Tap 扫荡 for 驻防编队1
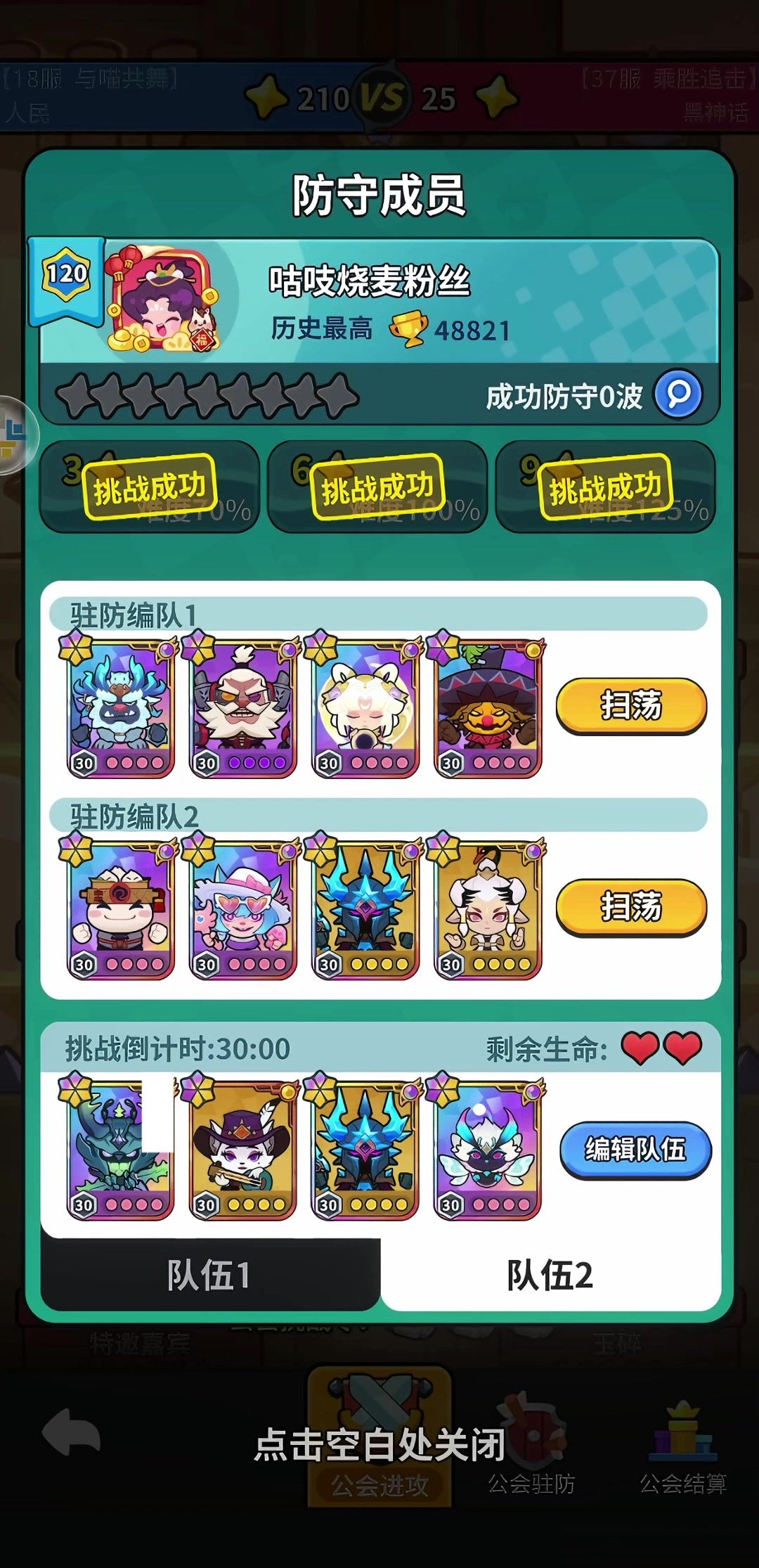Viewport: 759px width, 1568px height. [631, 705]
